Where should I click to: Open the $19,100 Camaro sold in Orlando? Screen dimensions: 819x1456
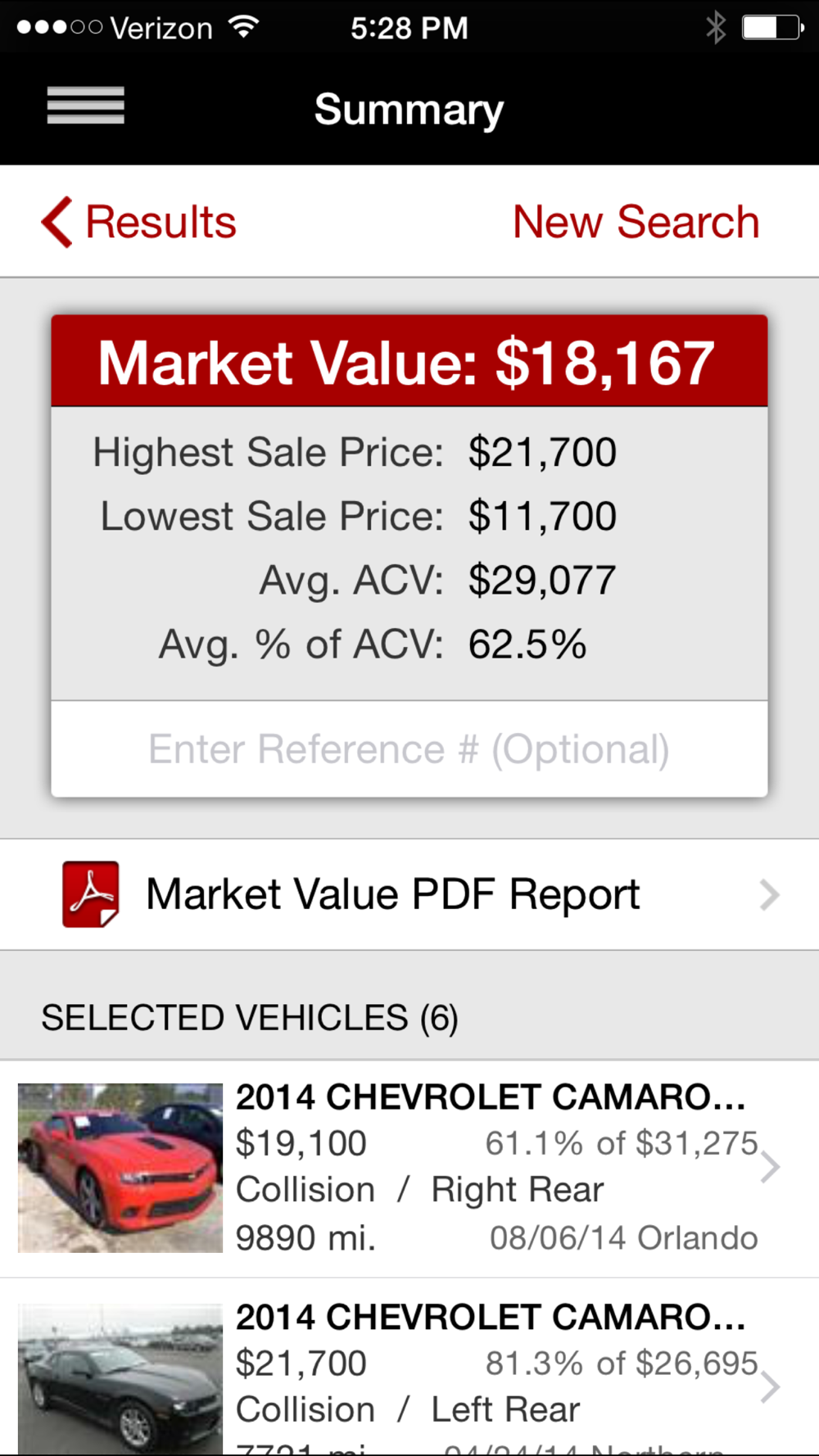click(x=409, y=1168)
